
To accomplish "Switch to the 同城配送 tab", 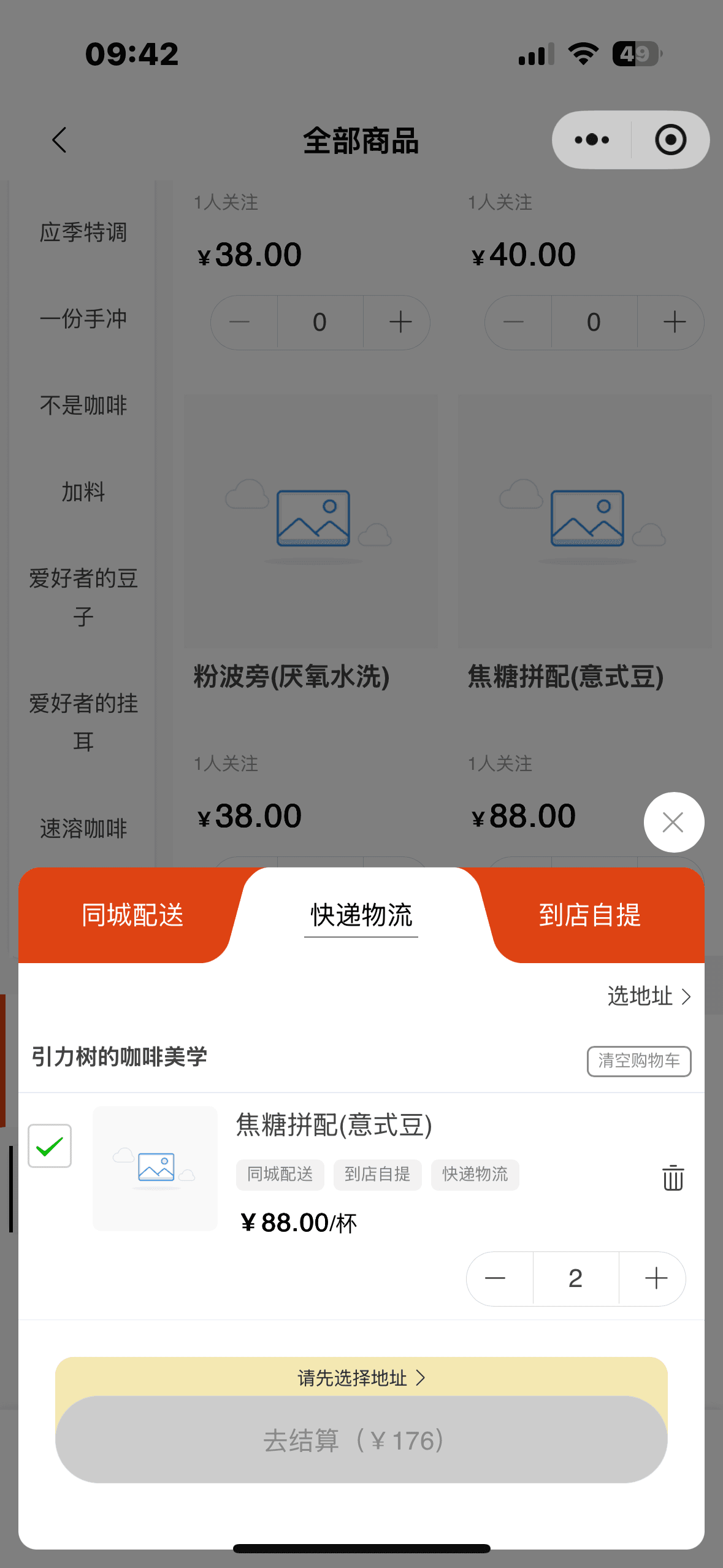I will click(x=132, y=915).
